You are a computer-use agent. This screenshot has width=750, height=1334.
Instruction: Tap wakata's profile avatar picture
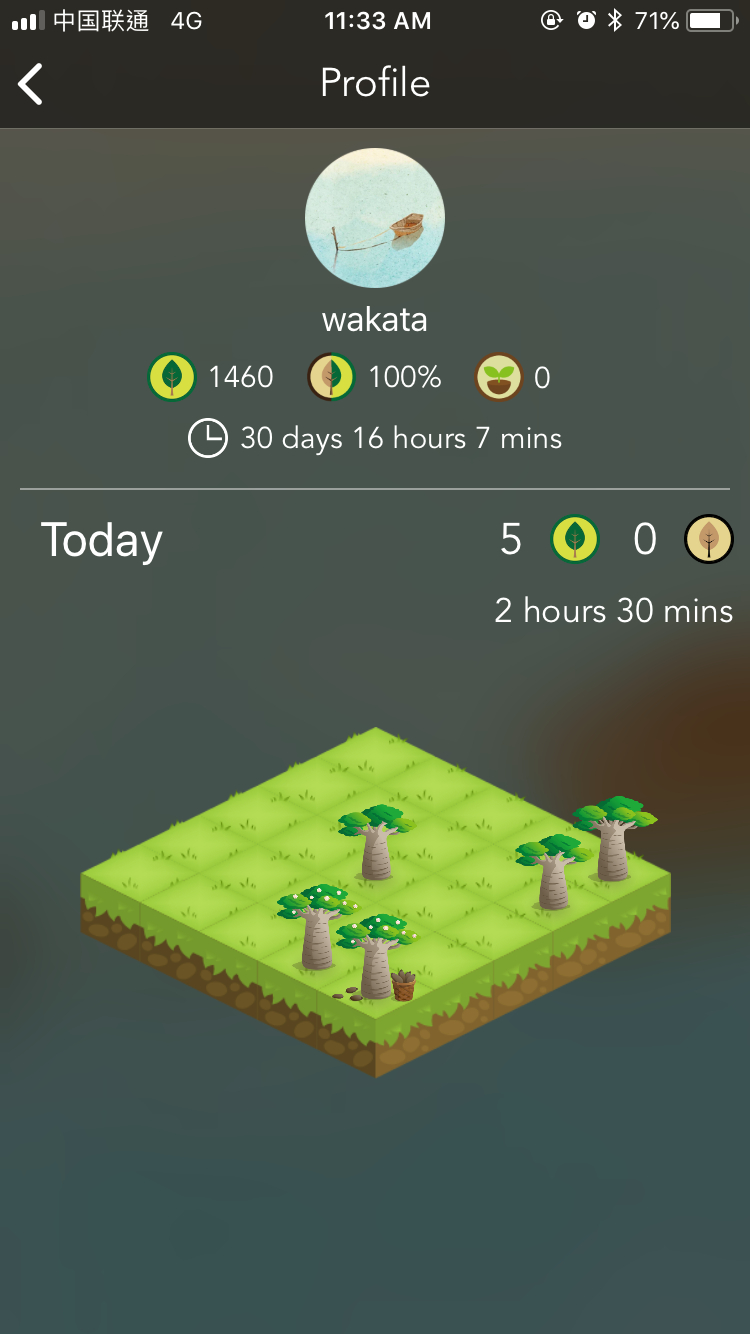click(374, 218)
